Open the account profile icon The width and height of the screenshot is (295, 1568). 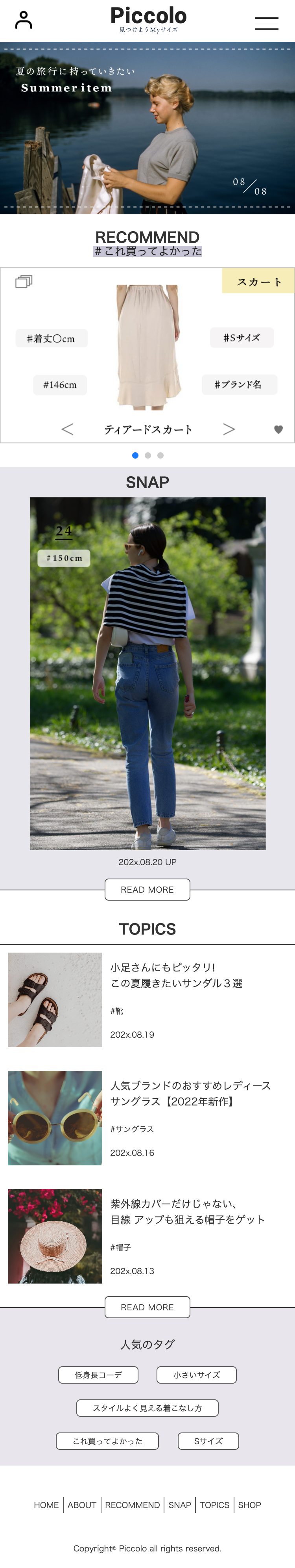(23, 20)
